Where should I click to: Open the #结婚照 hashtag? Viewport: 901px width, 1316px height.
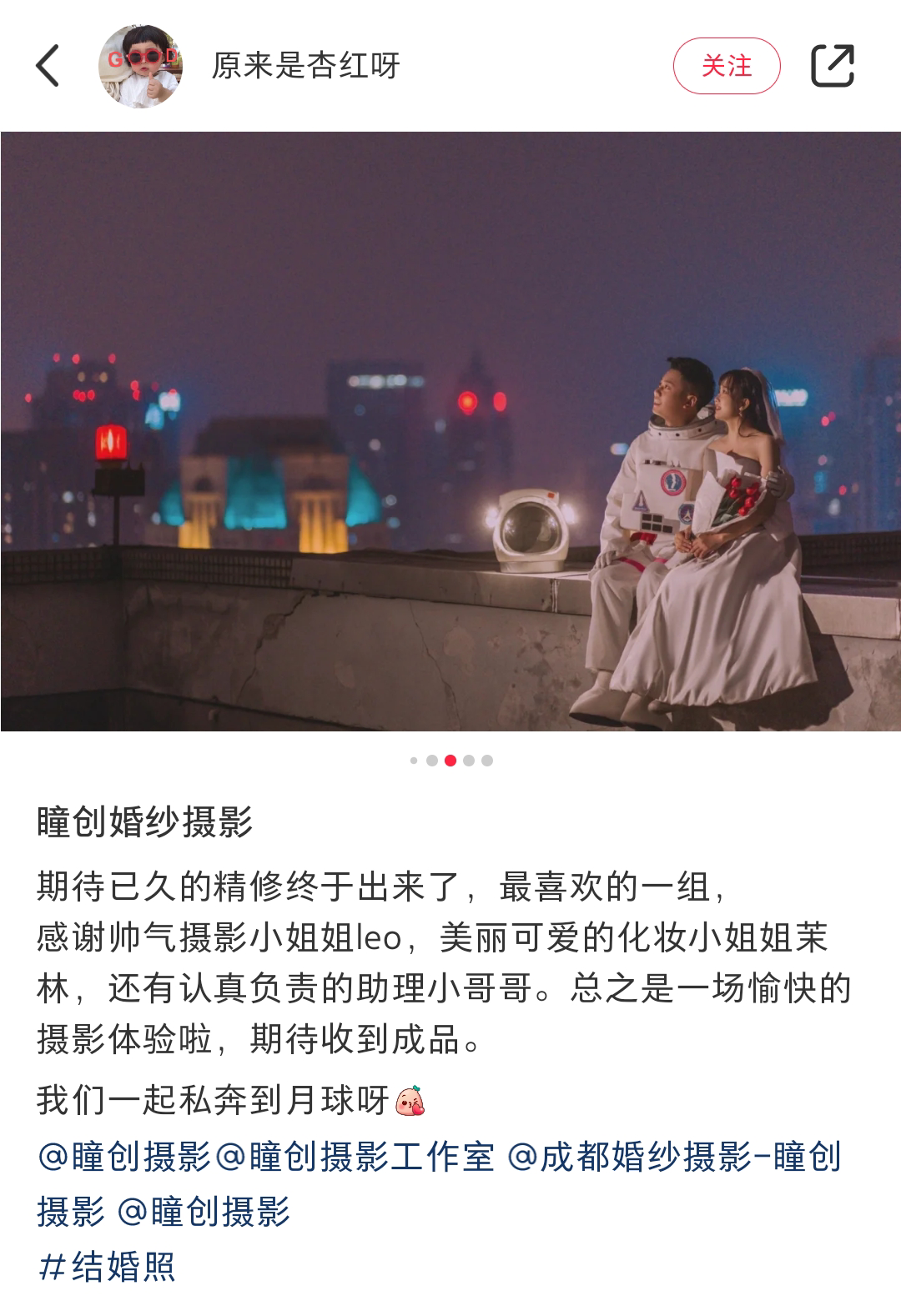[x=107, y=1266]
